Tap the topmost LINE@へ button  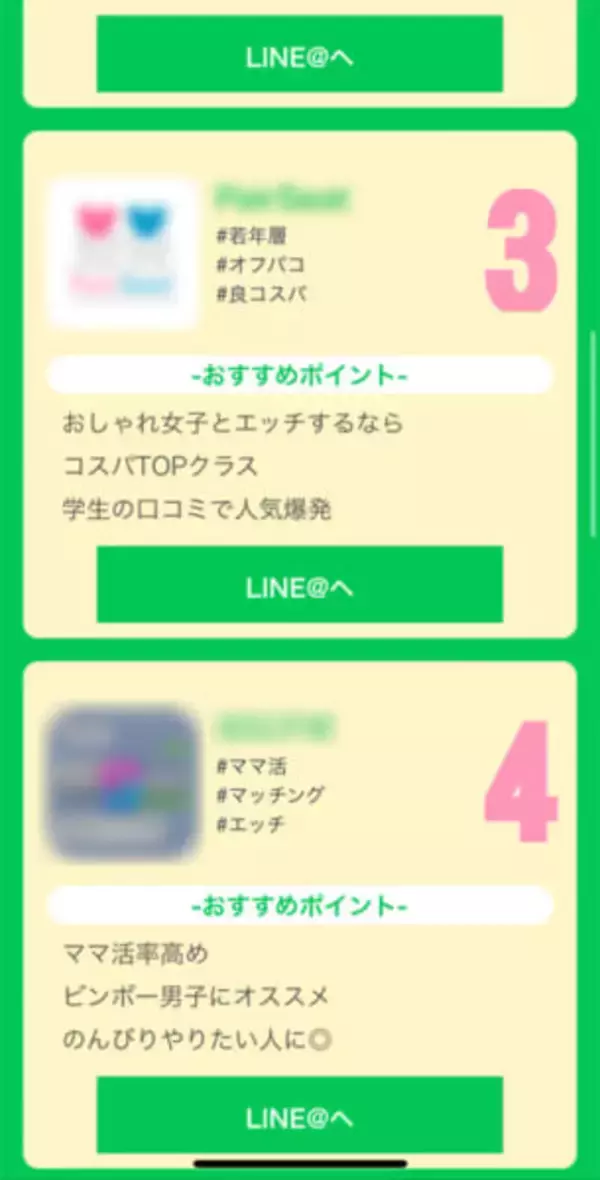299,55
